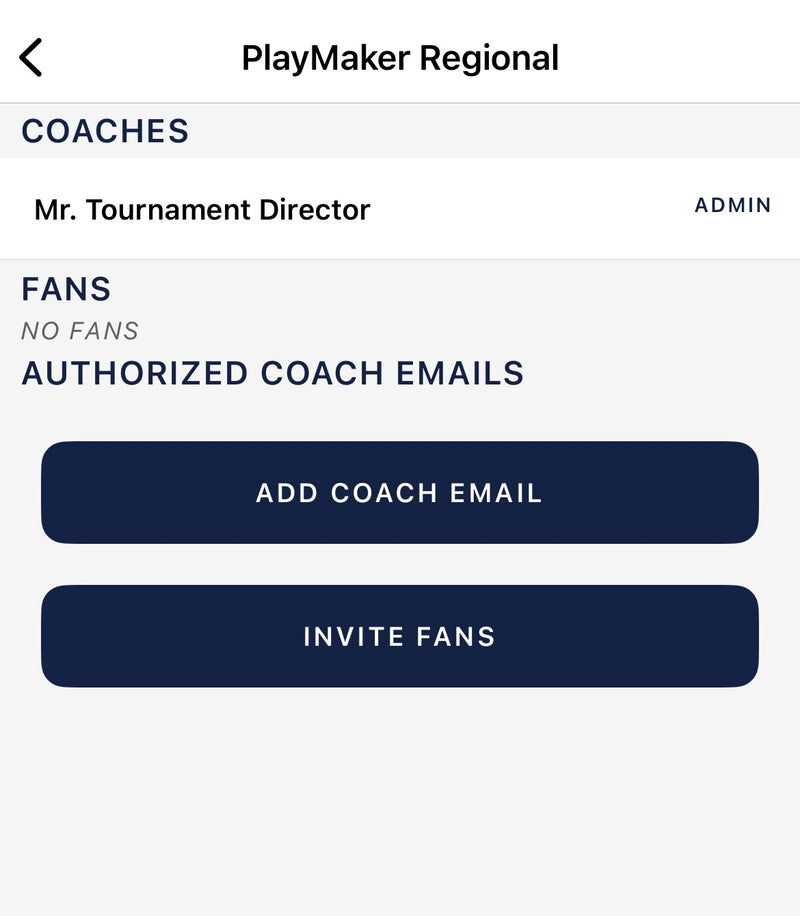The image size is (800, 916).
Task: Select the AUTHORIZED COACH EMAILS heading
Action: [272, 373]
